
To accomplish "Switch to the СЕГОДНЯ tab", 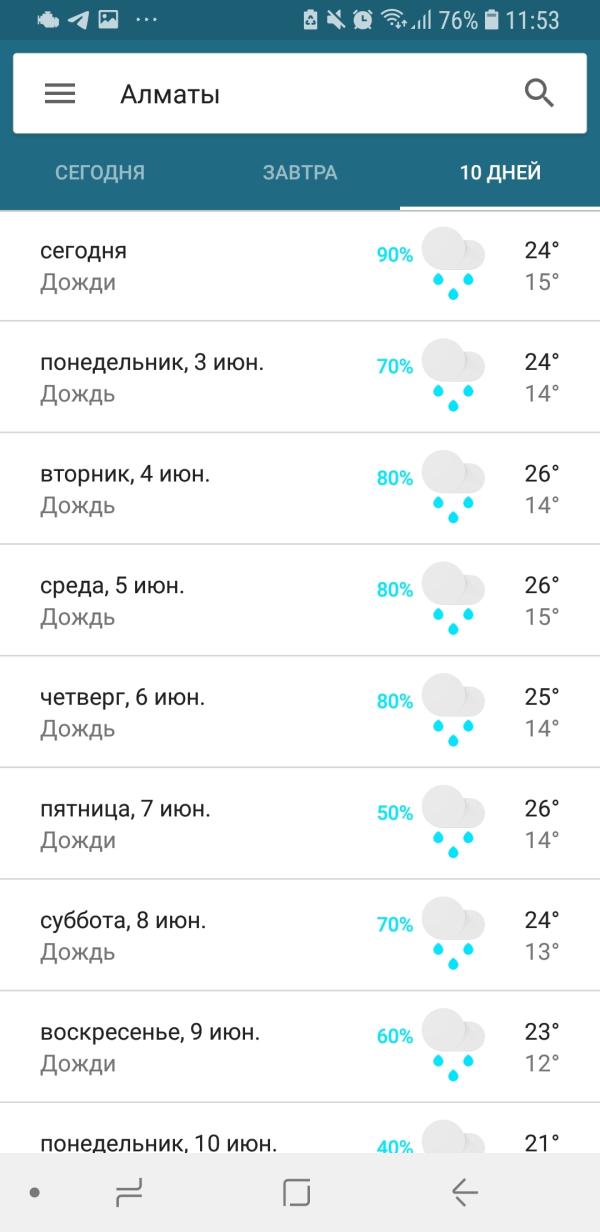I will 100,172.
